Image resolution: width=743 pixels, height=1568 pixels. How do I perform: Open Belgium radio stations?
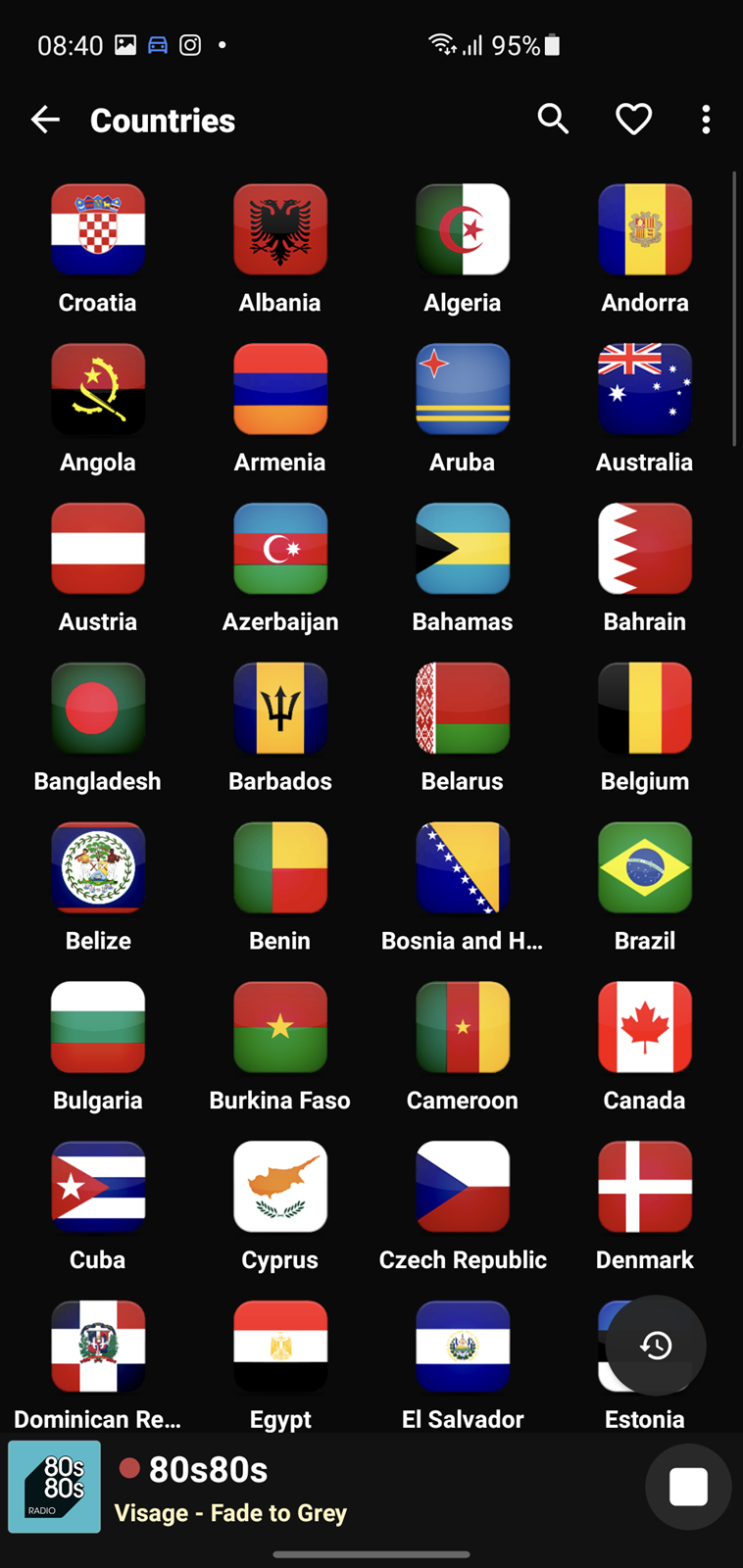645,728
